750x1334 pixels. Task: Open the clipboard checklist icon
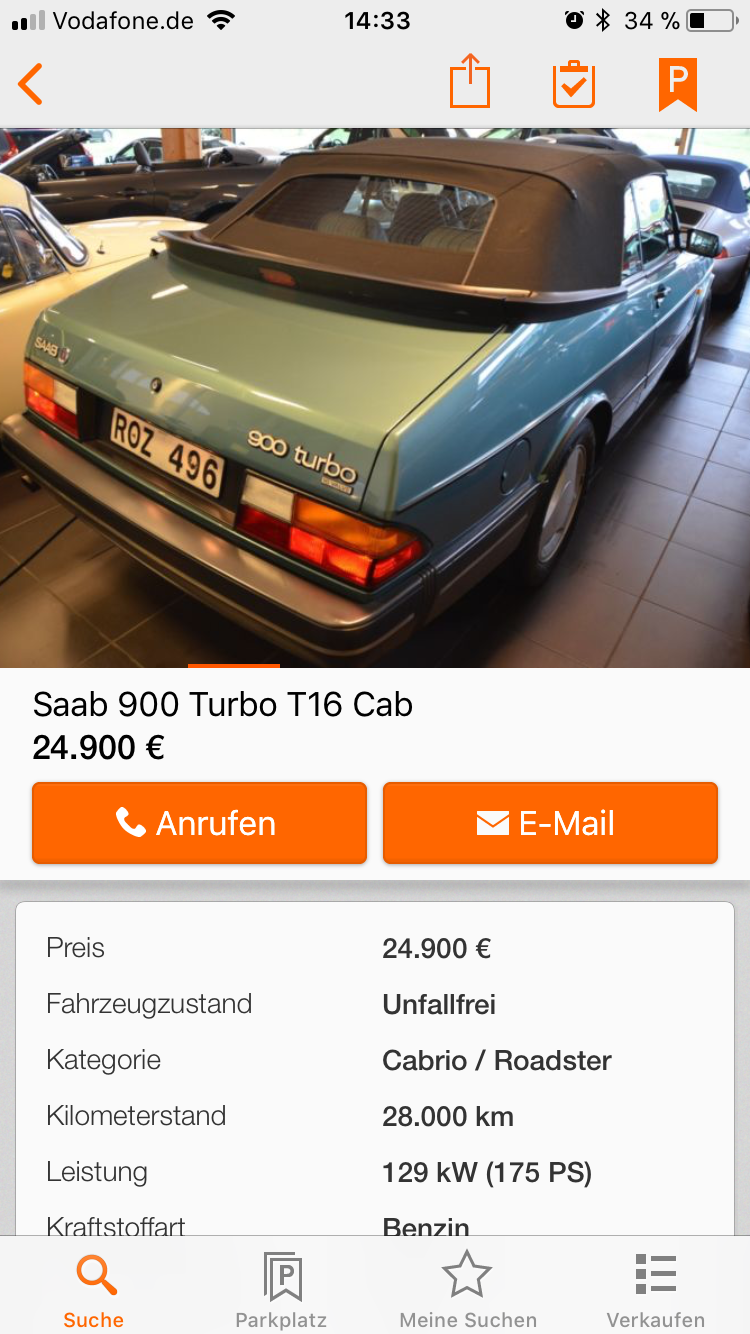(574, 84)
